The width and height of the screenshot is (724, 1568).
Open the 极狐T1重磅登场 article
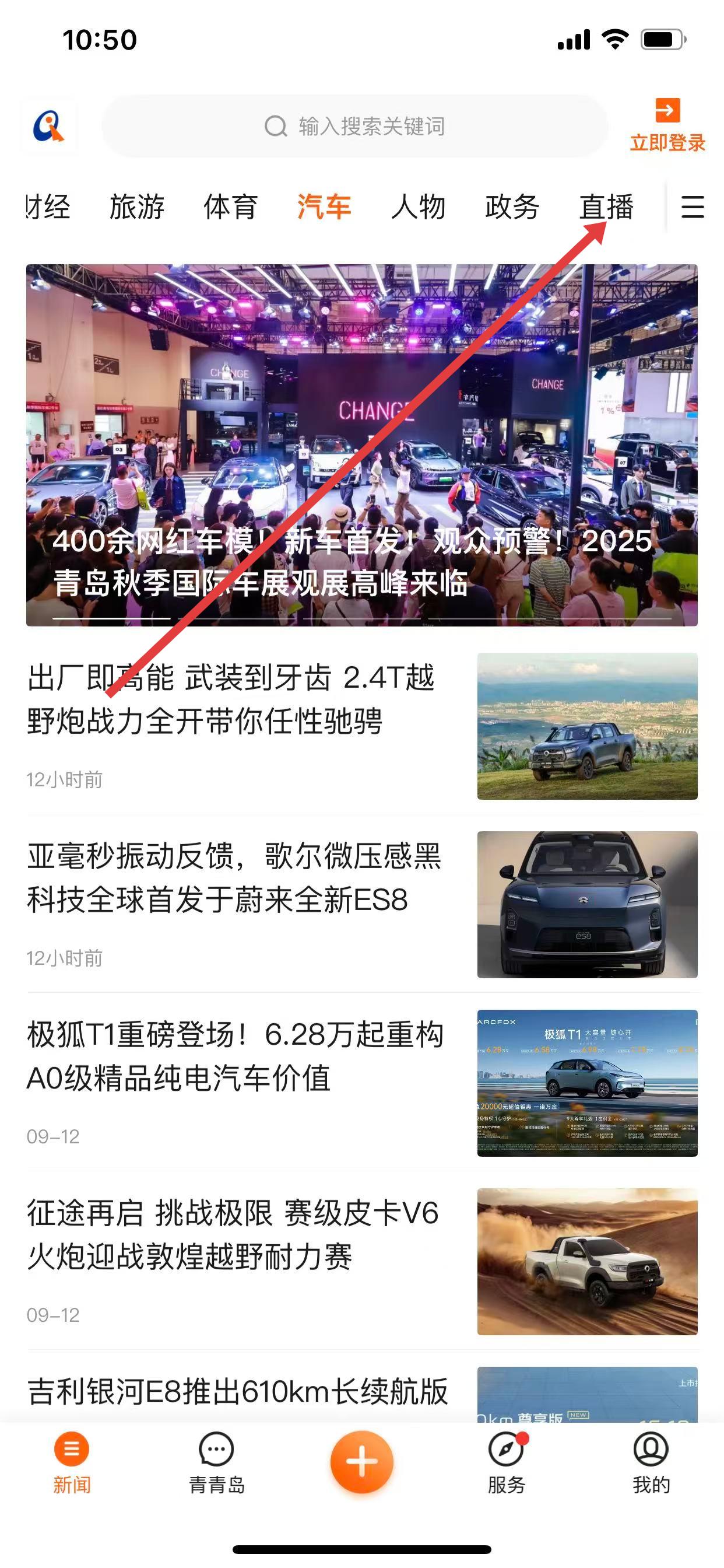[x=236, y=1056]
